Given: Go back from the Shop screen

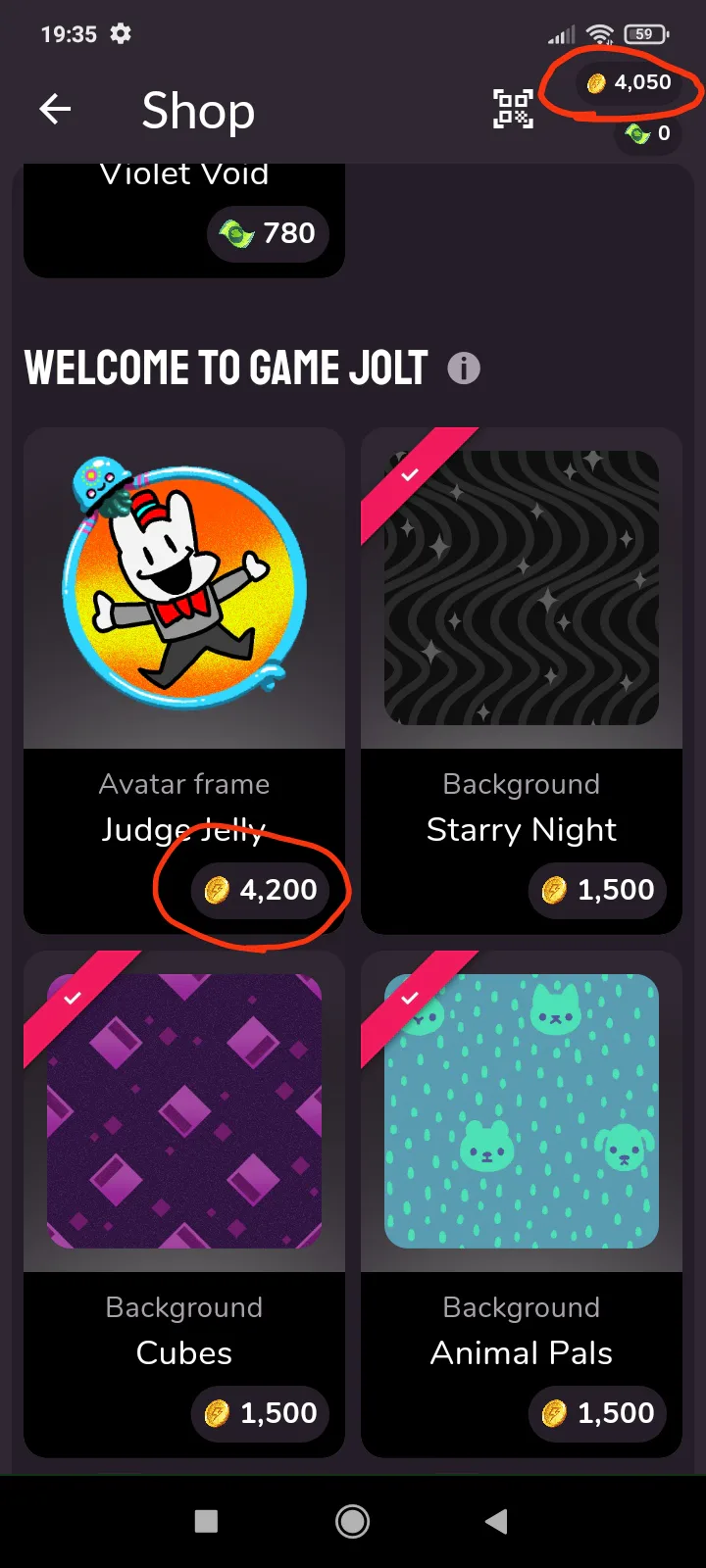Looking at the screenshot, I should coord(55,109).
